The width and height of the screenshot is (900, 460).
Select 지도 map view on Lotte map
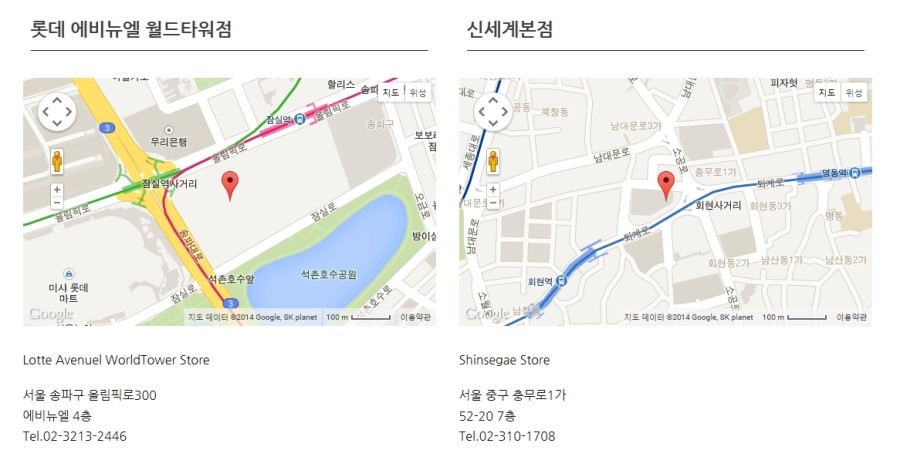pos(392,92)
